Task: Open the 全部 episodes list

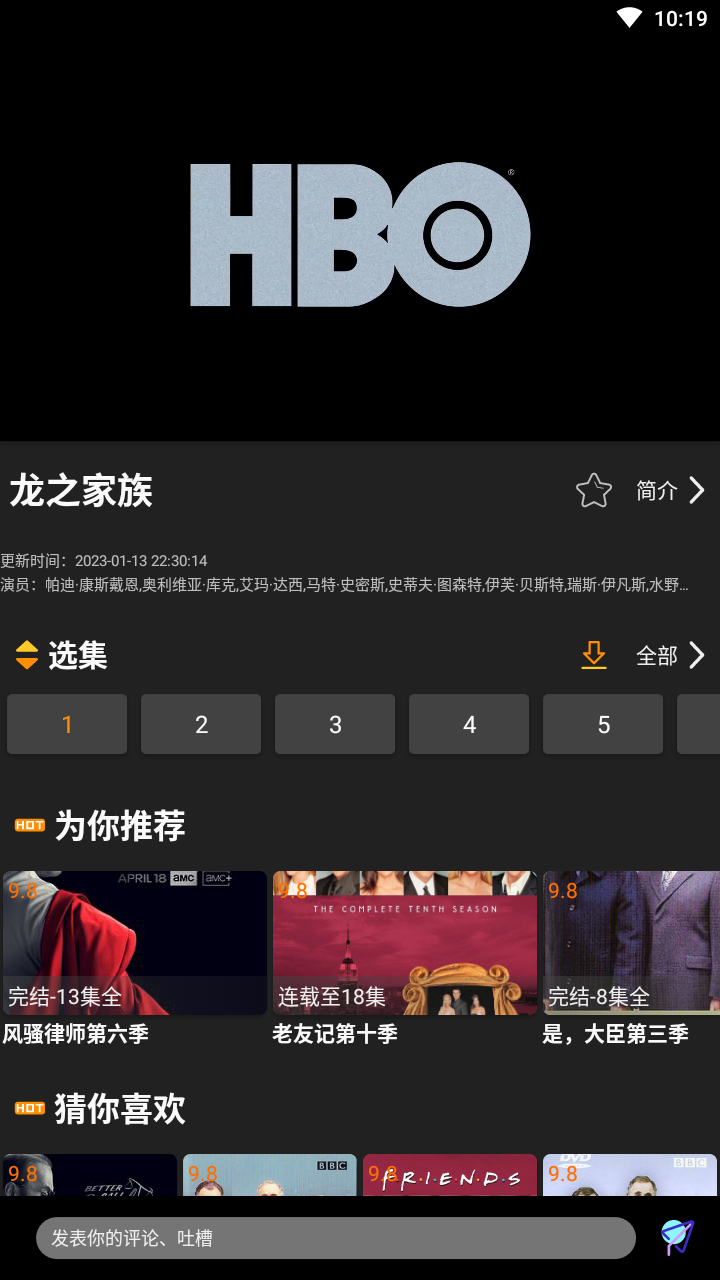Action: coord(671,655)
